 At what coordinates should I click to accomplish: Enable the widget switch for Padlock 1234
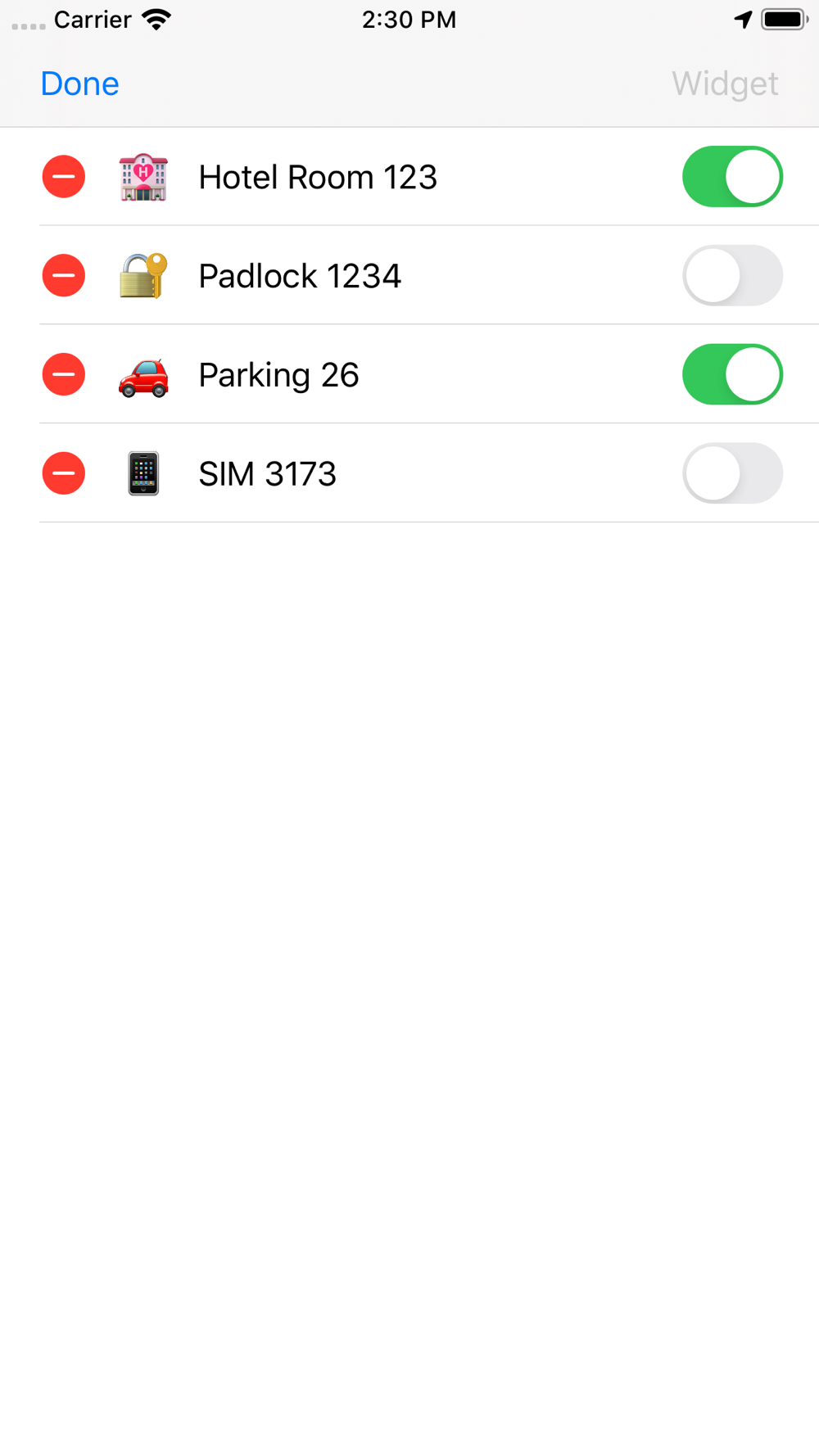click(x=732, y=276)
